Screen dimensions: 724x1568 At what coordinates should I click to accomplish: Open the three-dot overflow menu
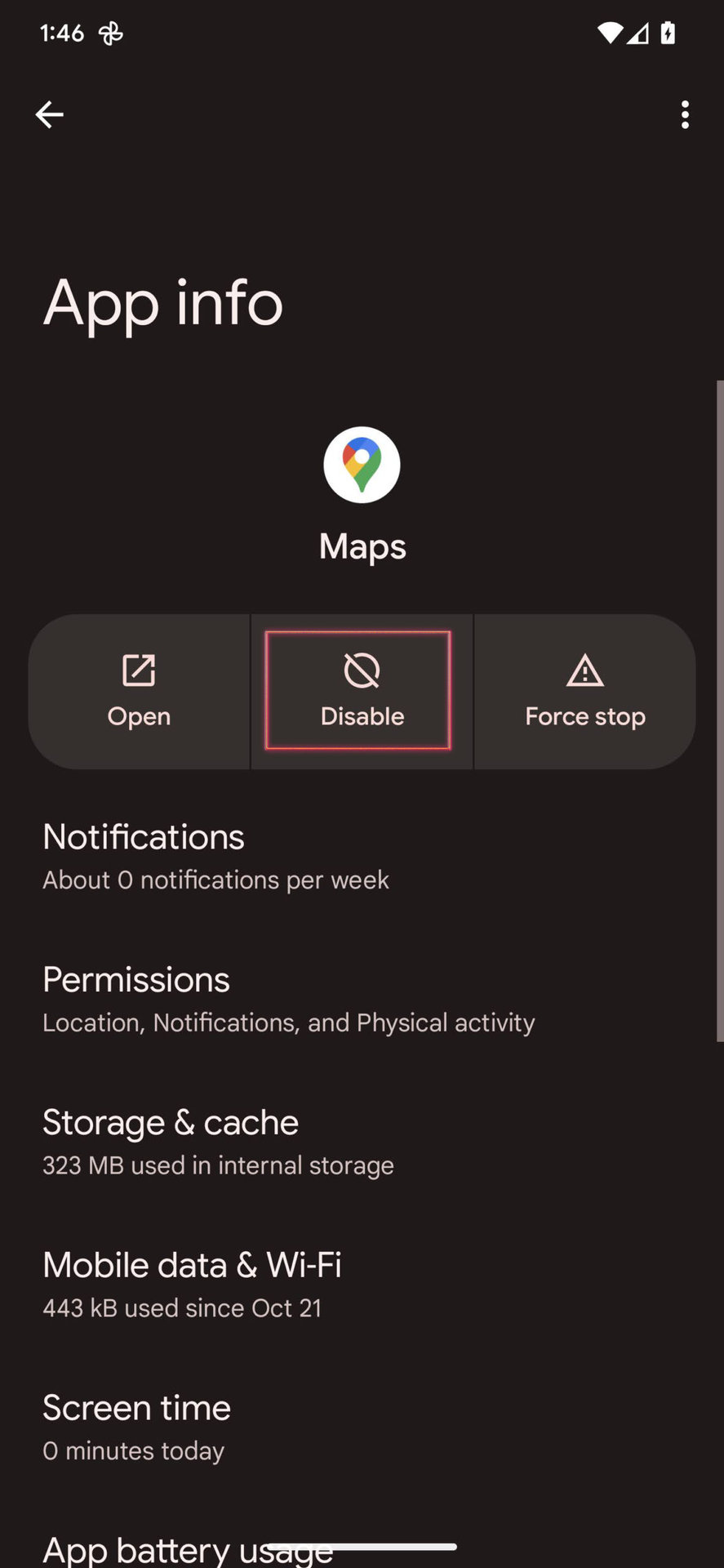tap(685, 114)
